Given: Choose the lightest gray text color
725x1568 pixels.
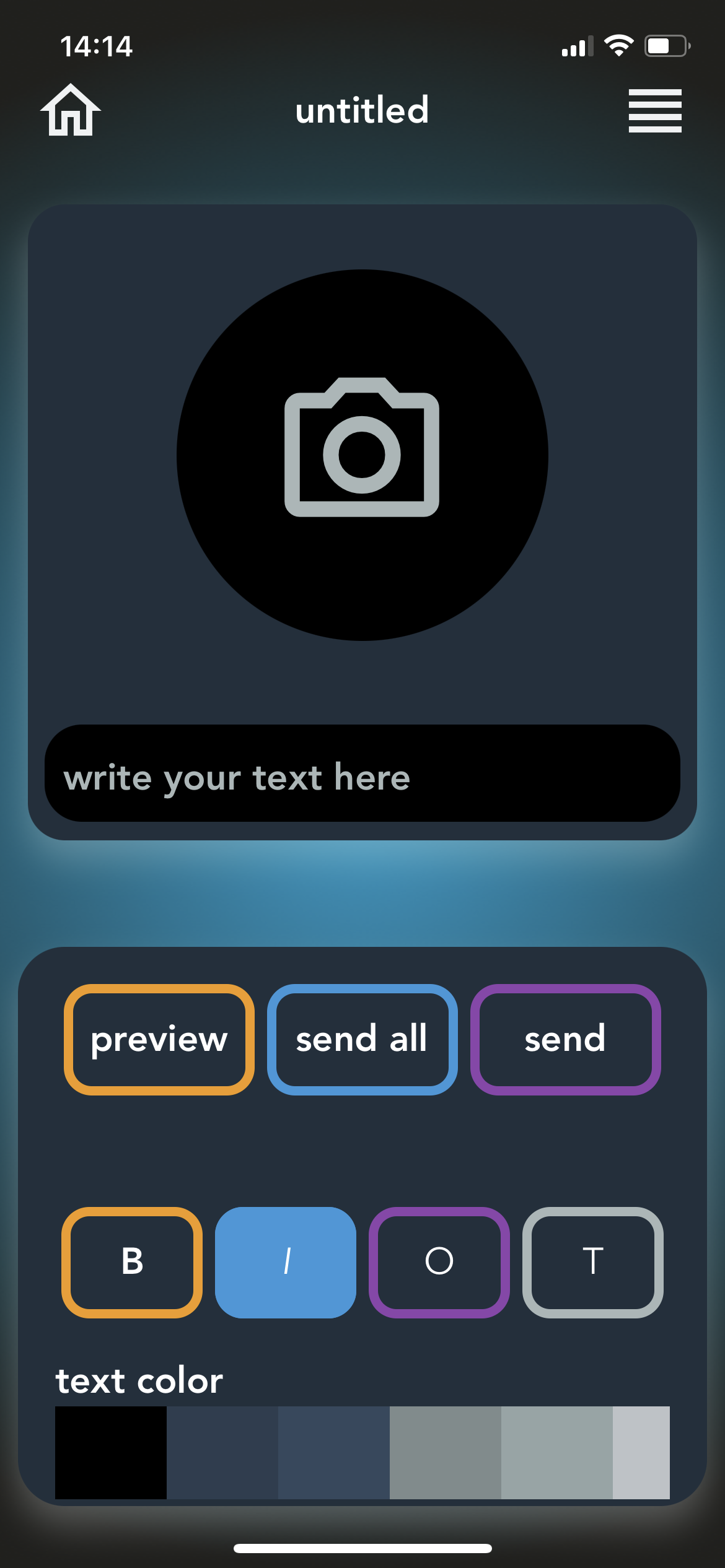Looking at the screenshot, I should click(641, 1452).
